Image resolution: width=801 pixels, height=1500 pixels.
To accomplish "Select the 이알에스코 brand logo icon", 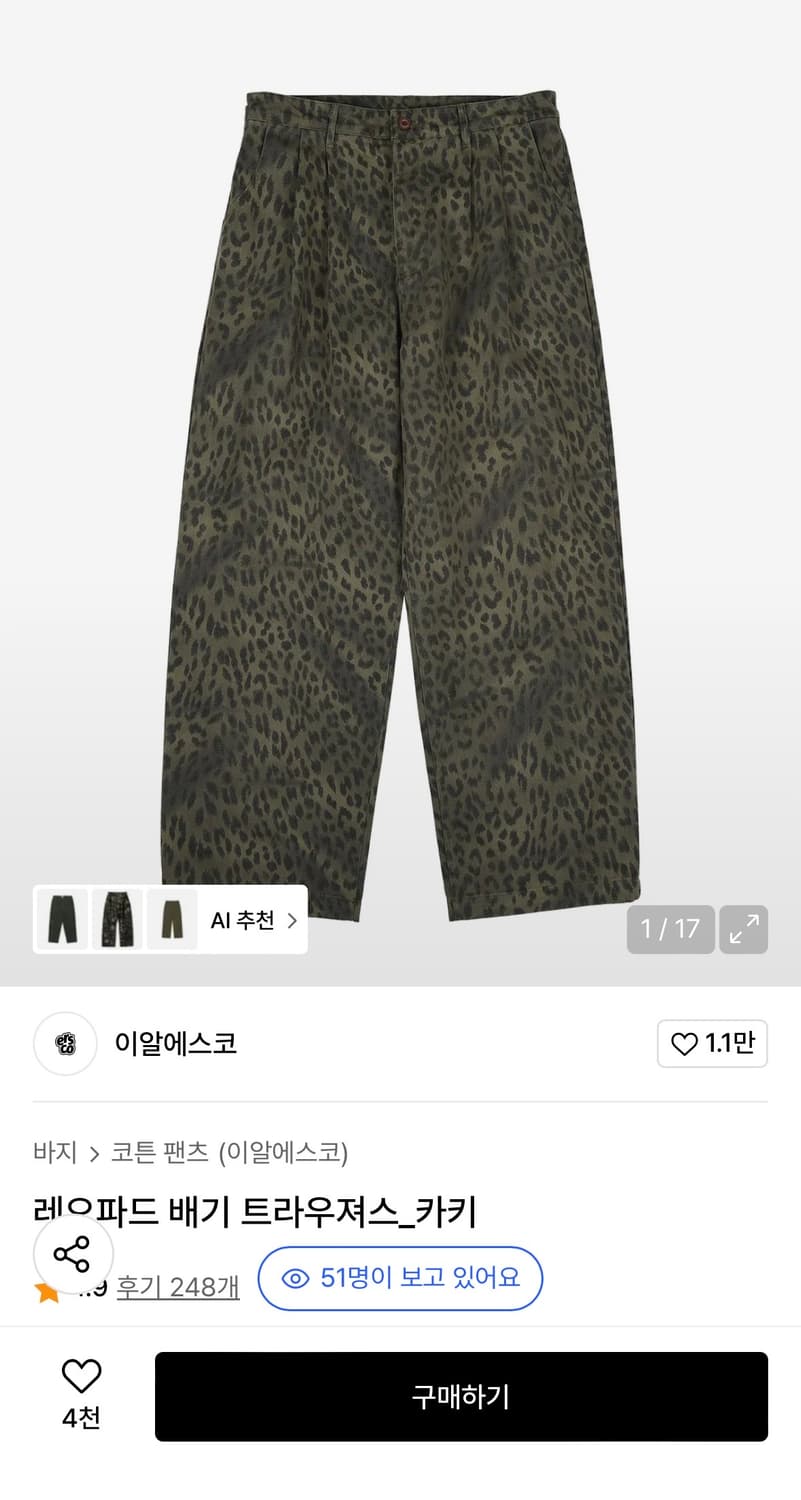I will click(x=64, y=1043).
